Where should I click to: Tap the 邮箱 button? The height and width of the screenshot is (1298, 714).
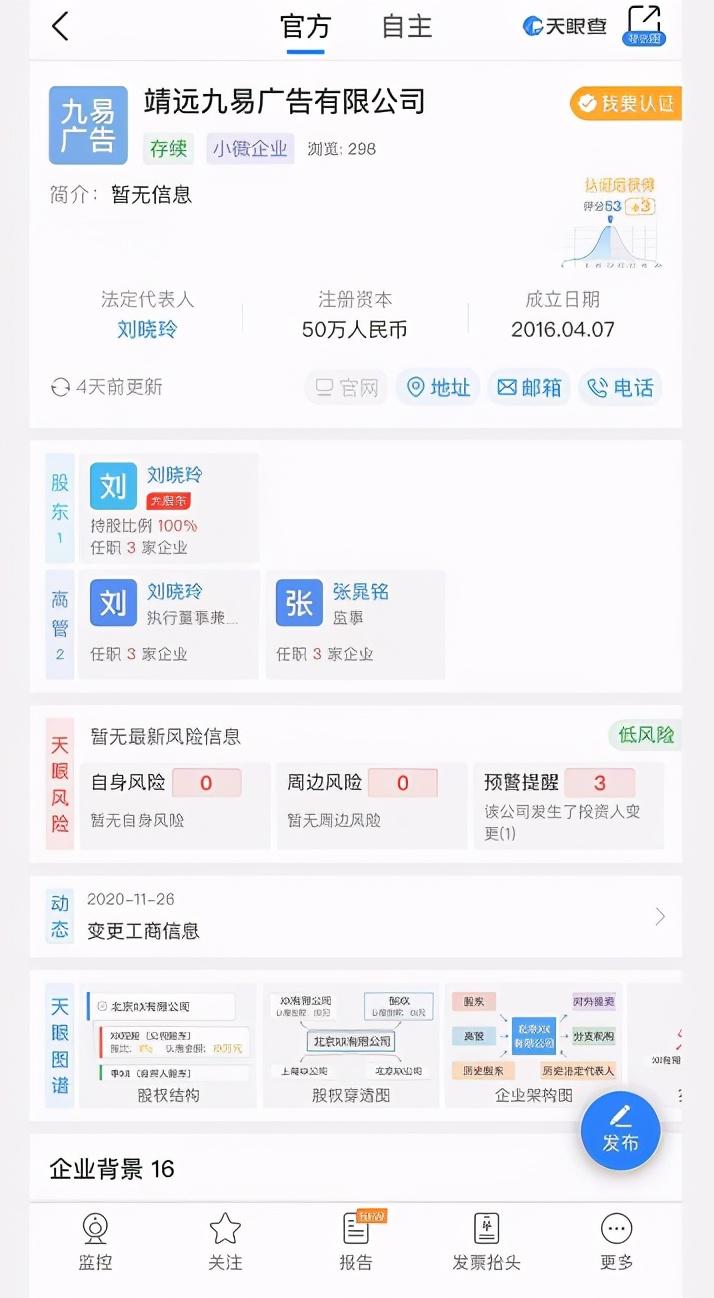point(530,388)
